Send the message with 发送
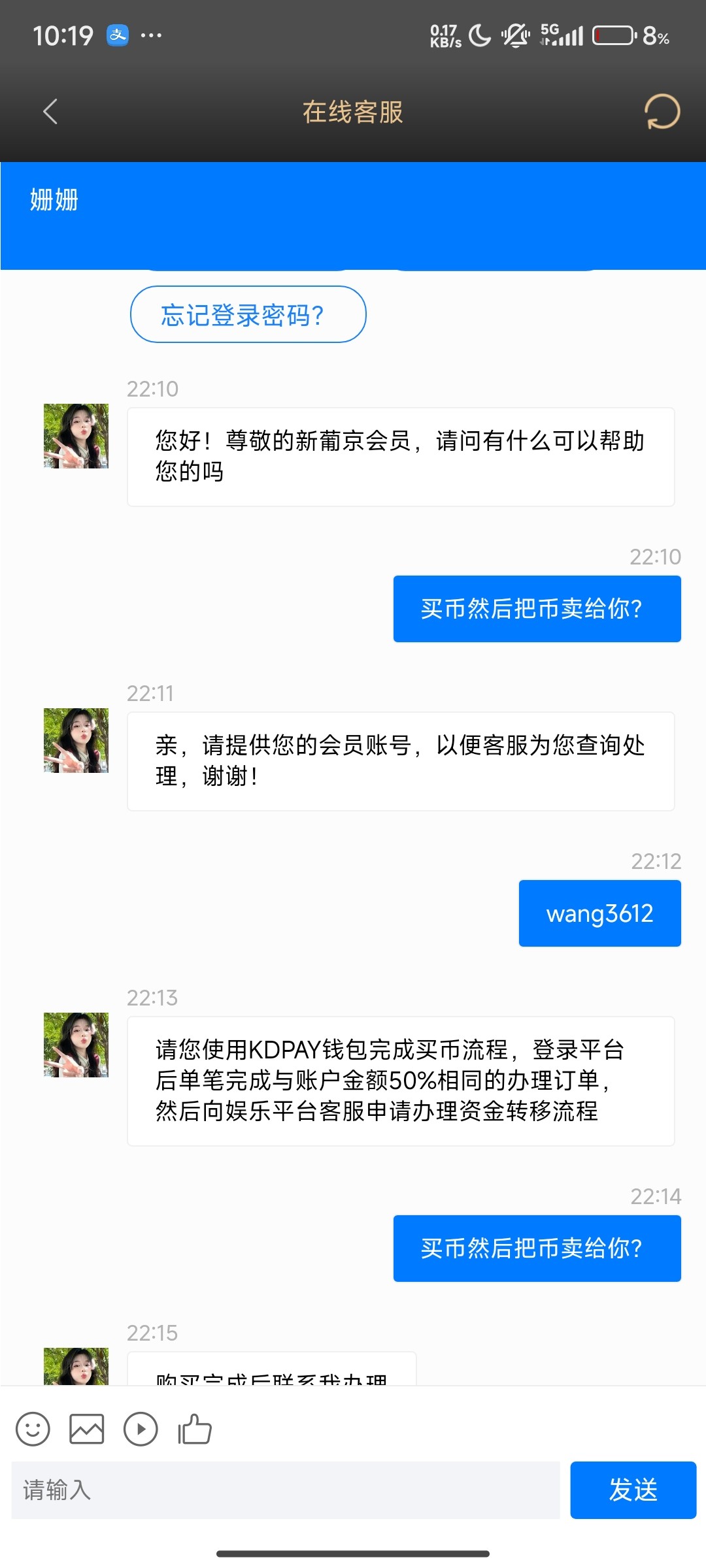Screen dimensions: 706x1568 point(633,1490)
